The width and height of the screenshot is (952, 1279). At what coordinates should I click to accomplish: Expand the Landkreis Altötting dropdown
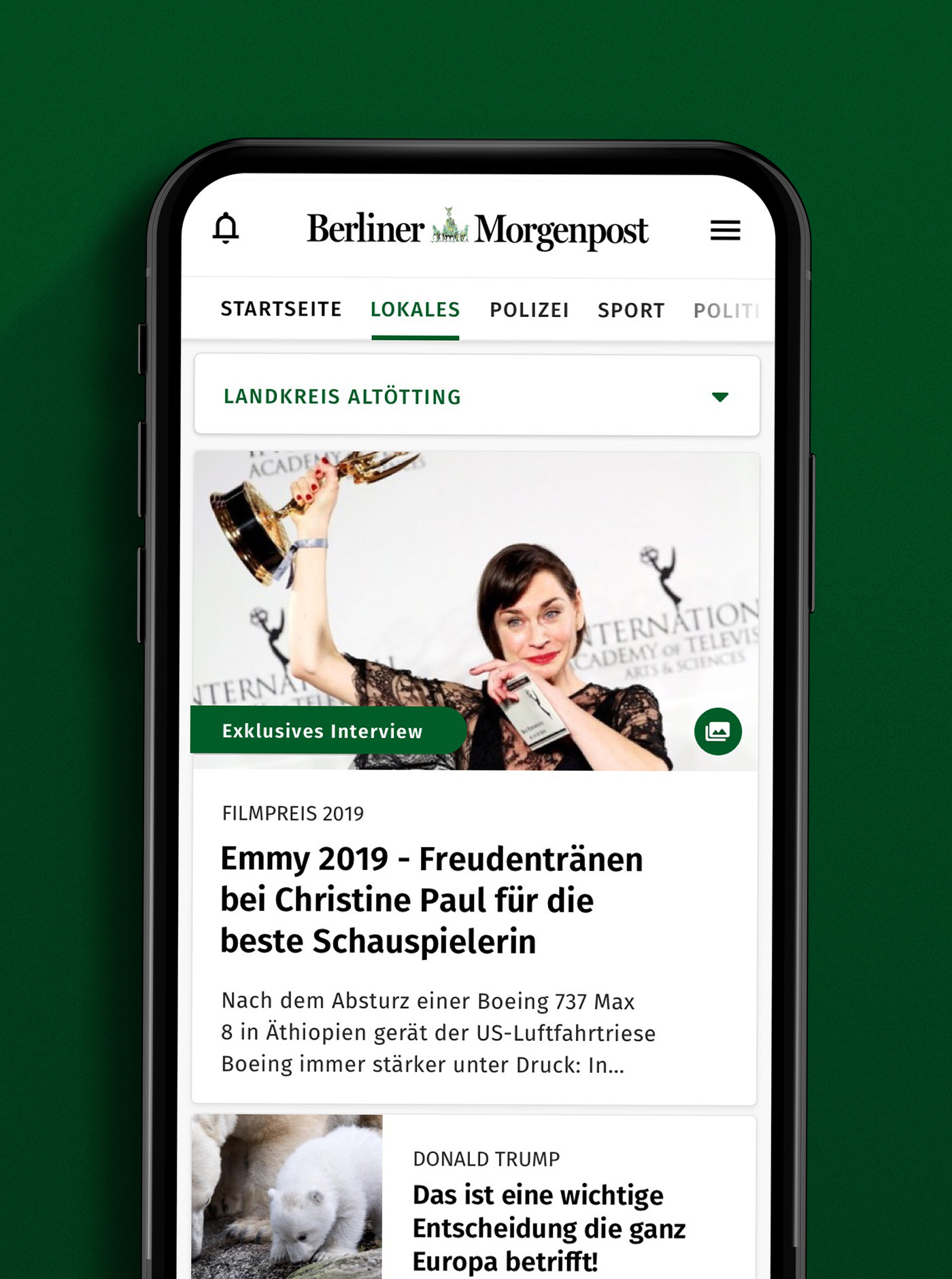[x=476, y=397]
